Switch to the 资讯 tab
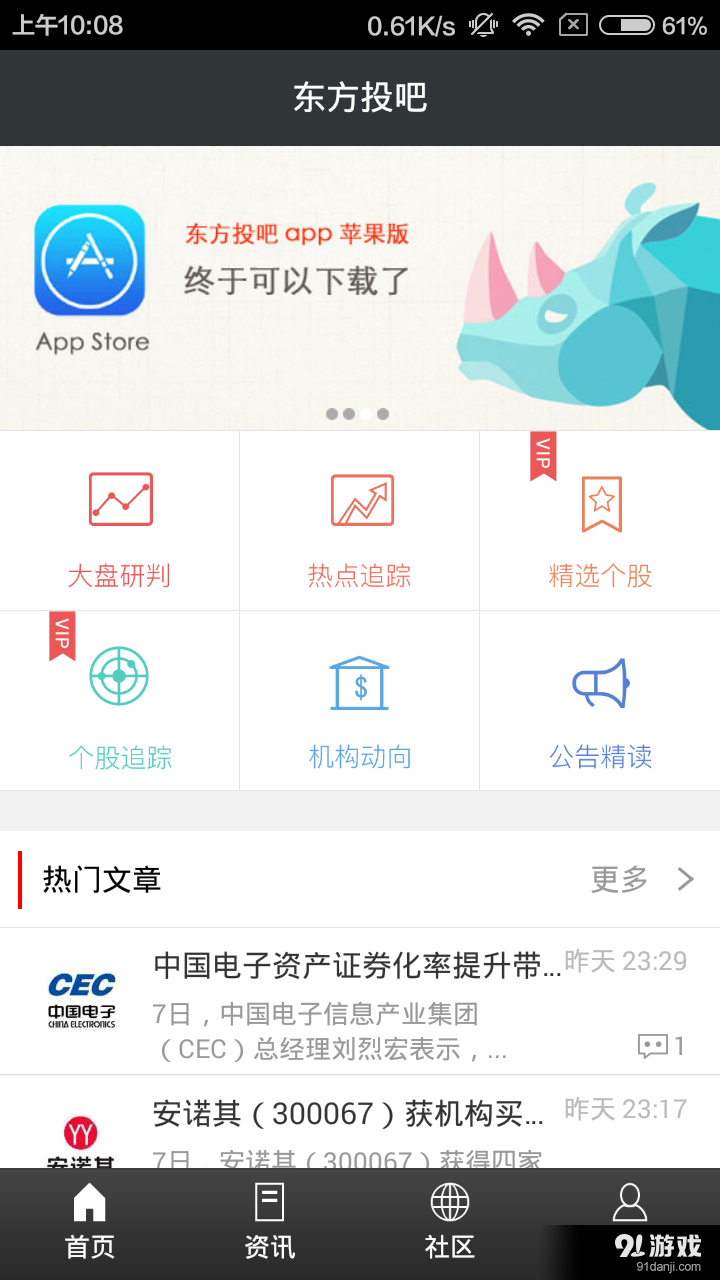Viewport: 720px width, 1280px height. (270, 1222)
